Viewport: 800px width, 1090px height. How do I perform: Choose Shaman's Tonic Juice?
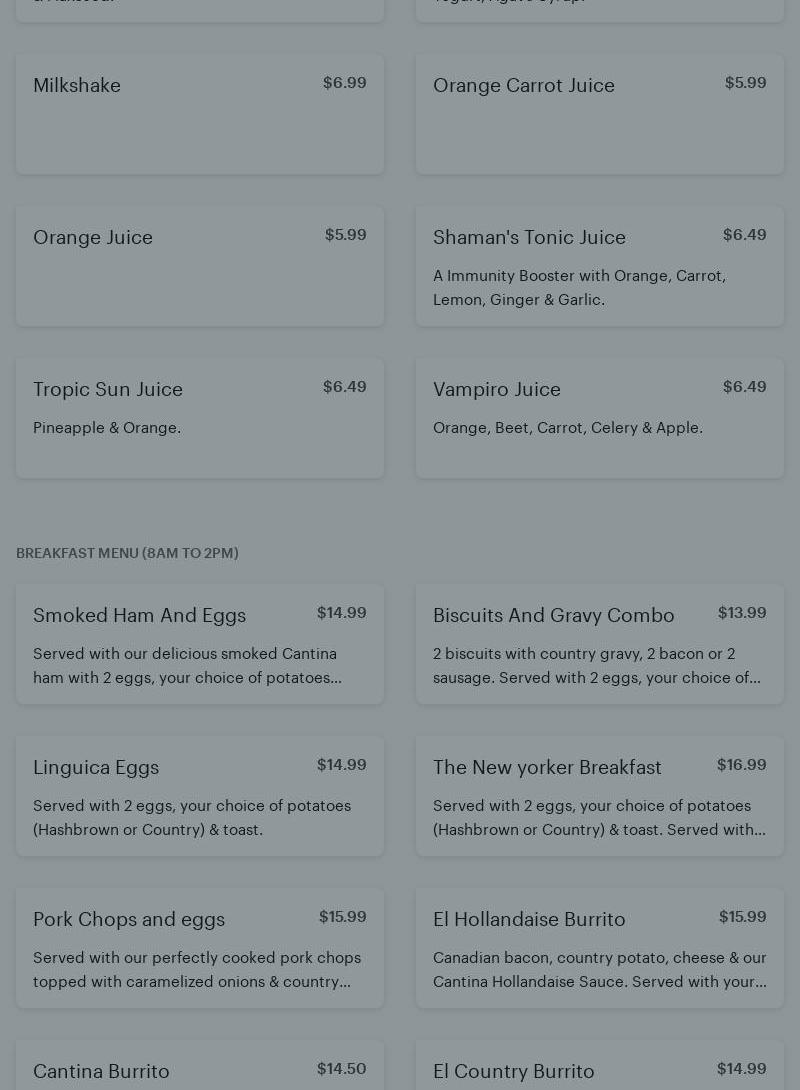click(600, 266)
